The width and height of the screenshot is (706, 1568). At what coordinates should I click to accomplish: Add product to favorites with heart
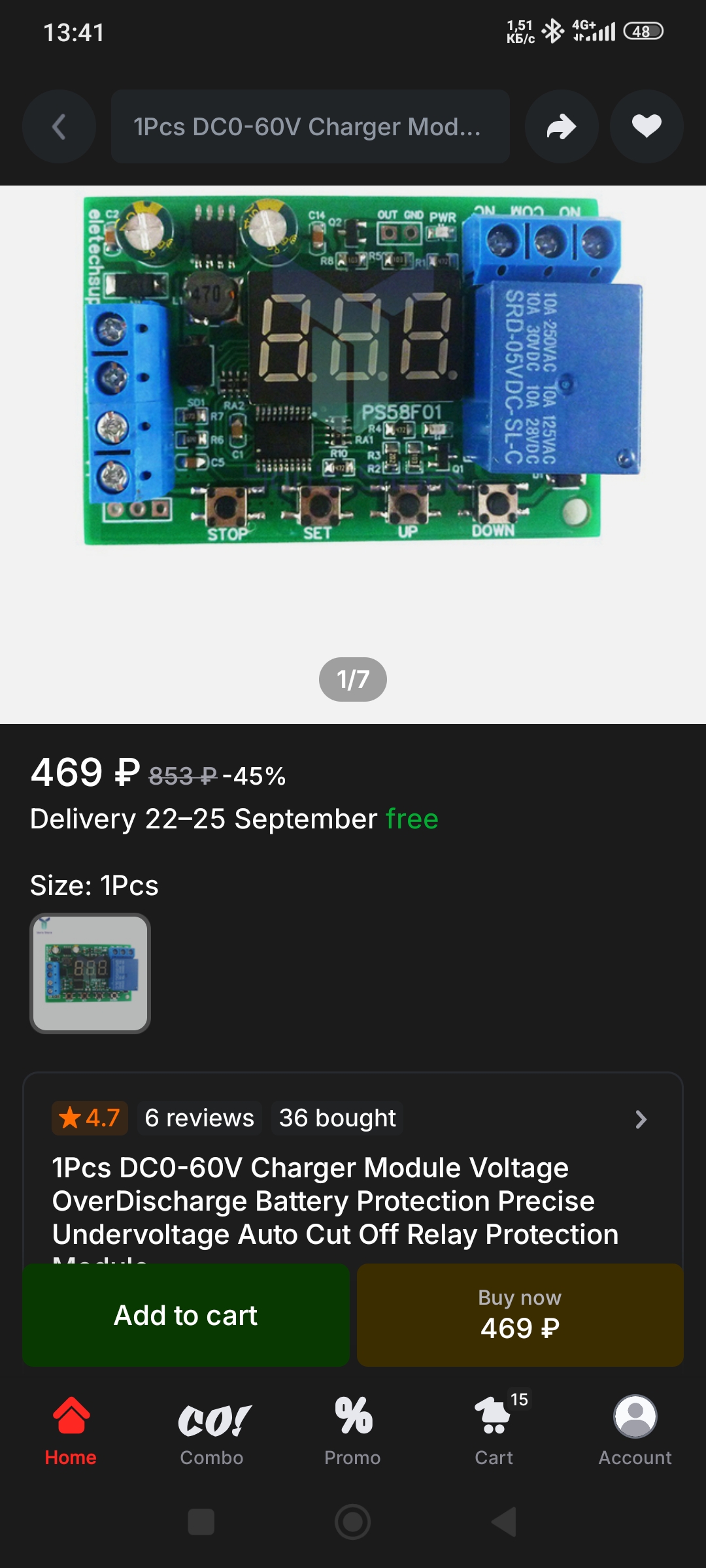pos(647,127)
